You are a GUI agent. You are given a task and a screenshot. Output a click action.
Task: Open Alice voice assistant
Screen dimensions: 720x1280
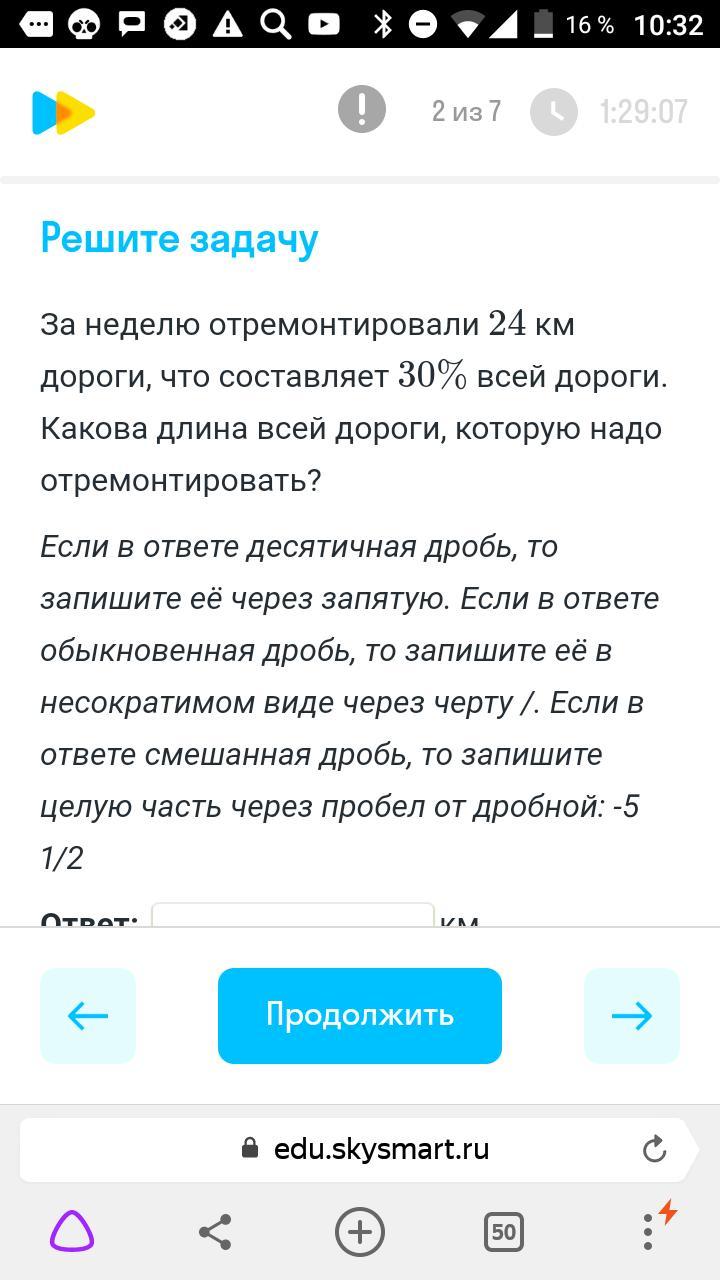[72, 1231]
